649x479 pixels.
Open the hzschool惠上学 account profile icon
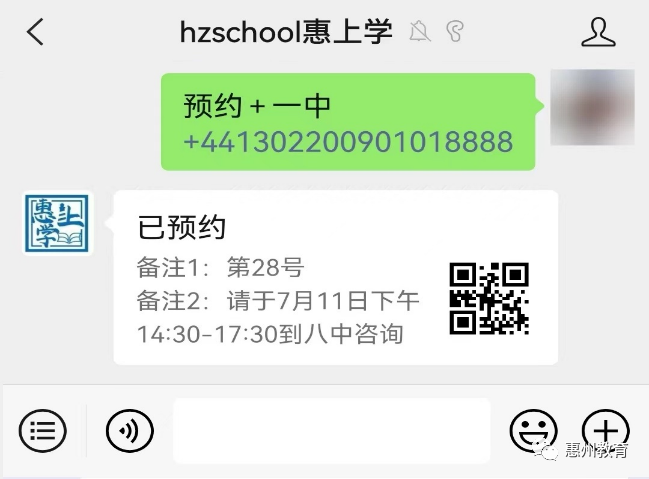598,32
